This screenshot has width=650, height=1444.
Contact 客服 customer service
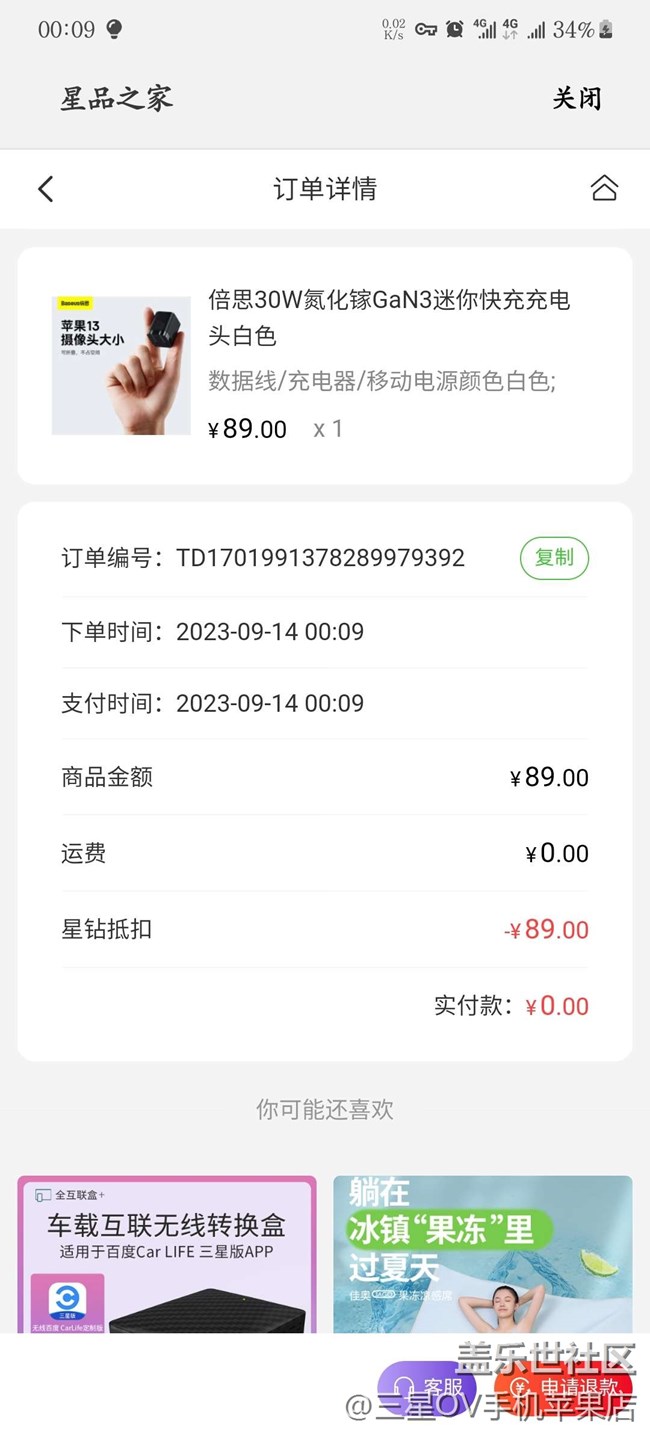coord(428,1387)
